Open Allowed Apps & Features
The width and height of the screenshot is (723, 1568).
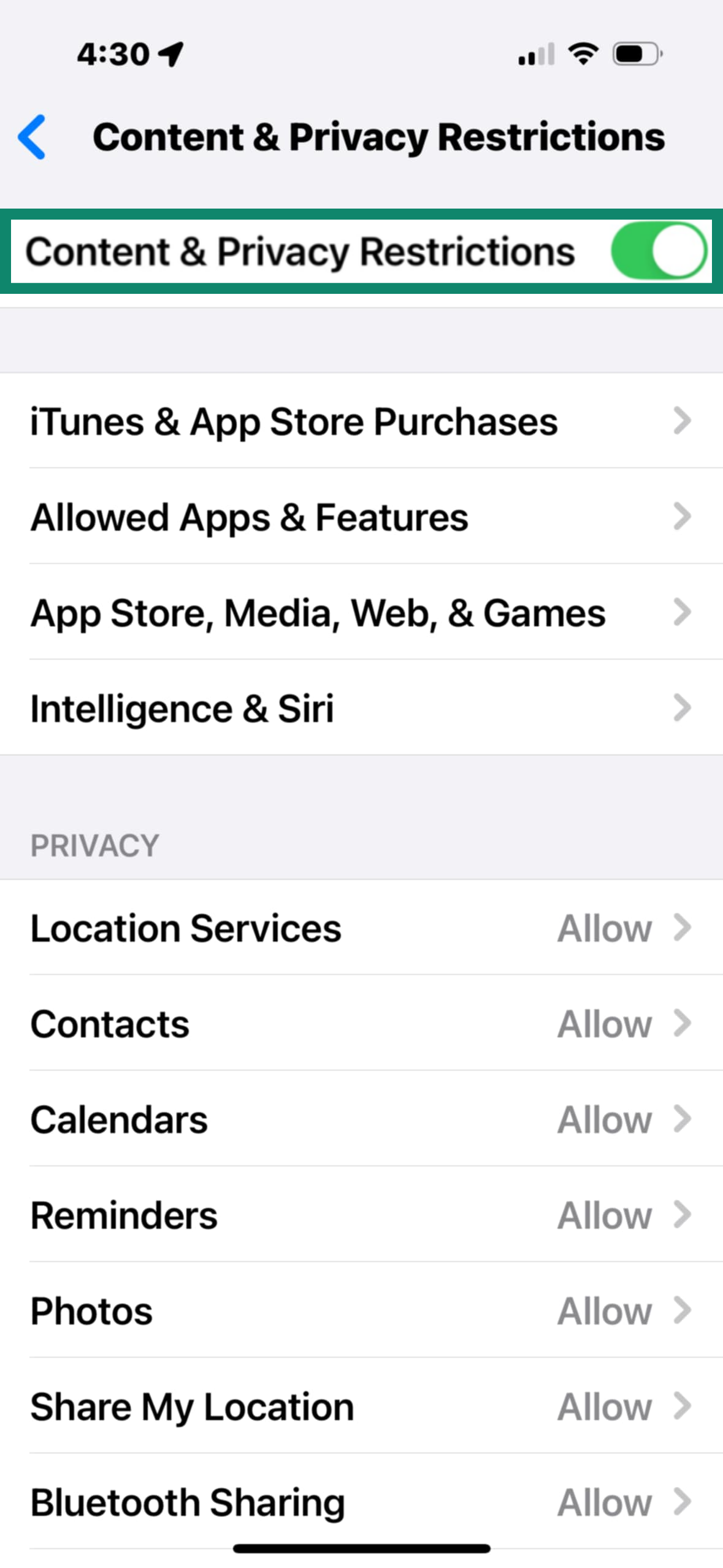(x=361, y=517)
